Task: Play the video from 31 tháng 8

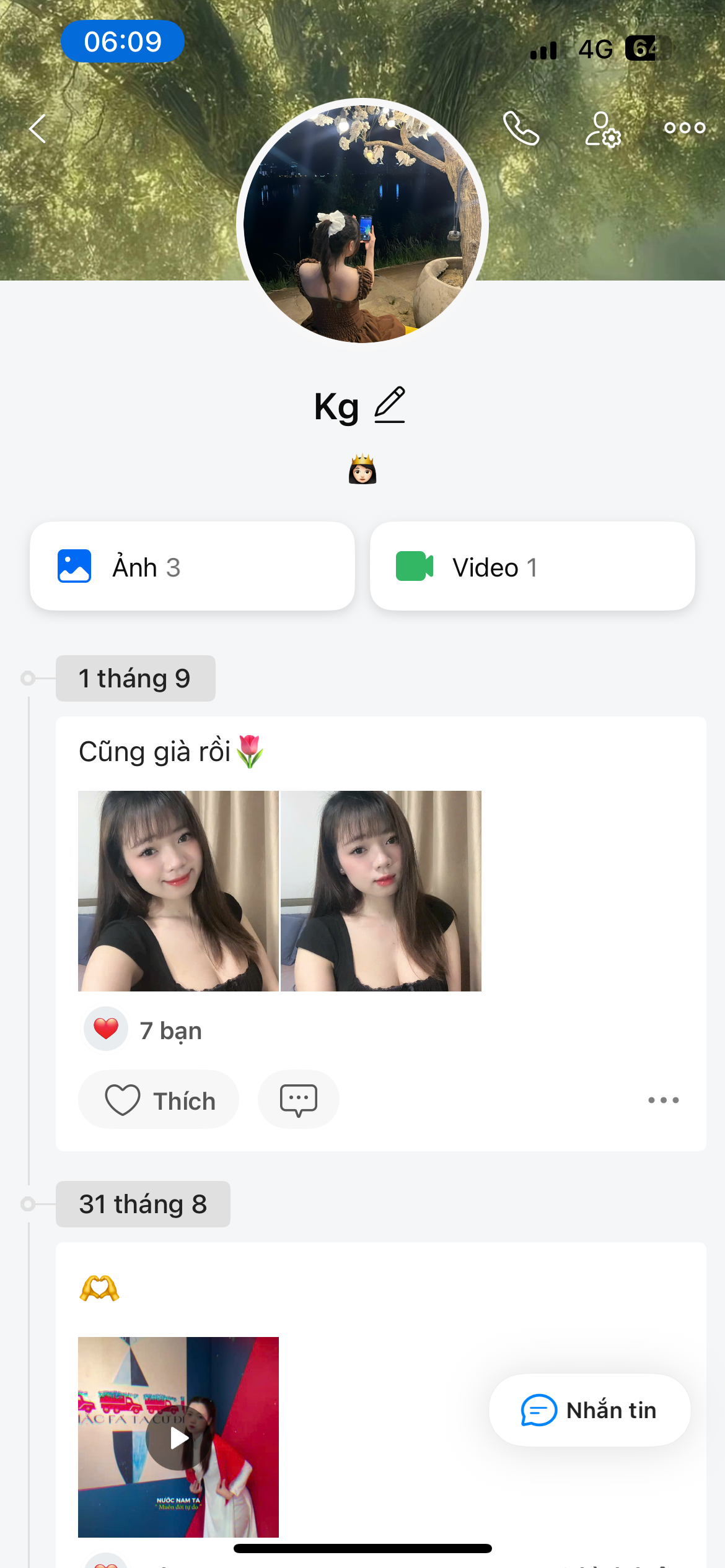Action: [x=178, y=1437]
